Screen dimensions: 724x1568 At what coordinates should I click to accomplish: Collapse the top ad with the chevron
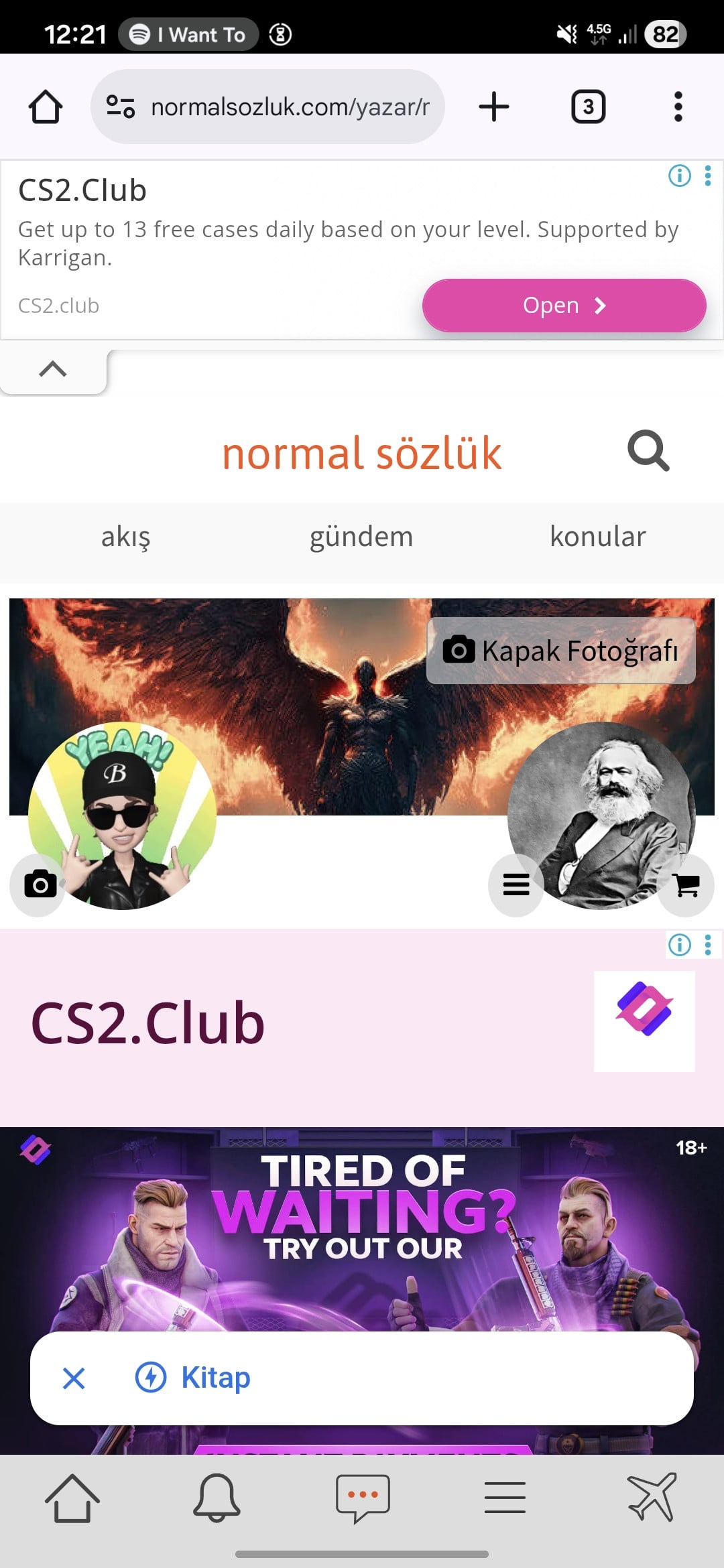coord(53,369)
